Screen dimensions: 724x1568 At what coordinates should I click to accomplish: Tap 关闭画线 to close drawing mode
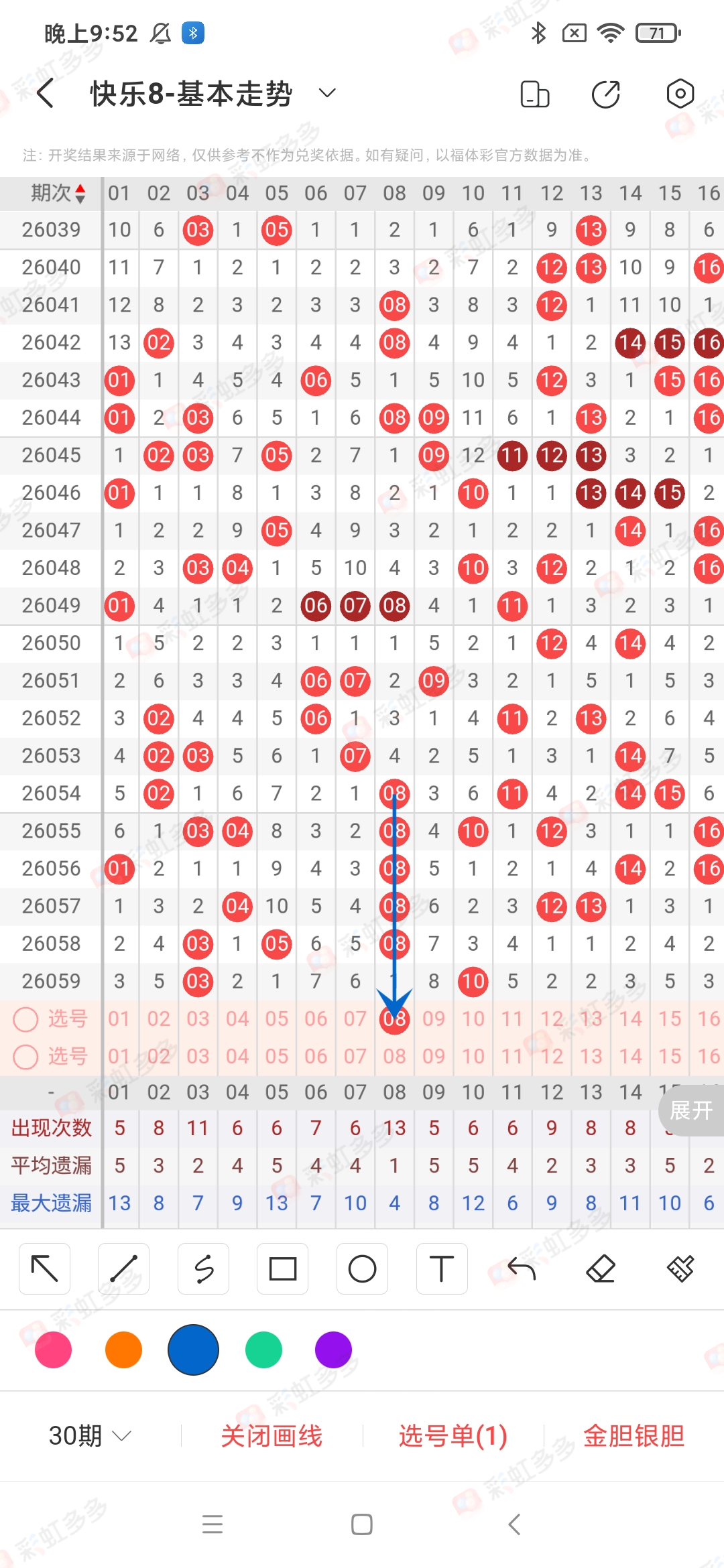(x=273, y=1436)
